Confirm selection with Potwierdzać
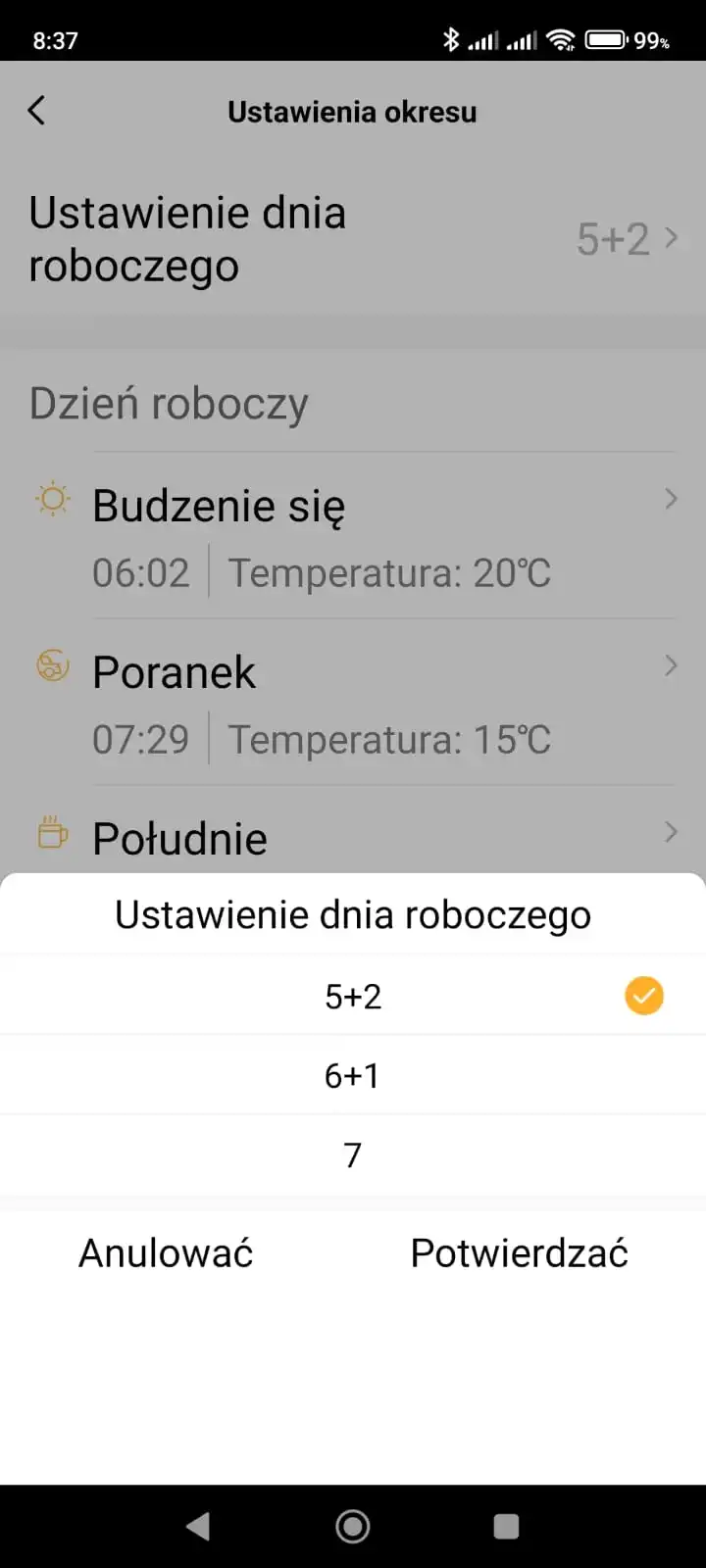Screen dimensions: 706x1568 (519, 1253)
